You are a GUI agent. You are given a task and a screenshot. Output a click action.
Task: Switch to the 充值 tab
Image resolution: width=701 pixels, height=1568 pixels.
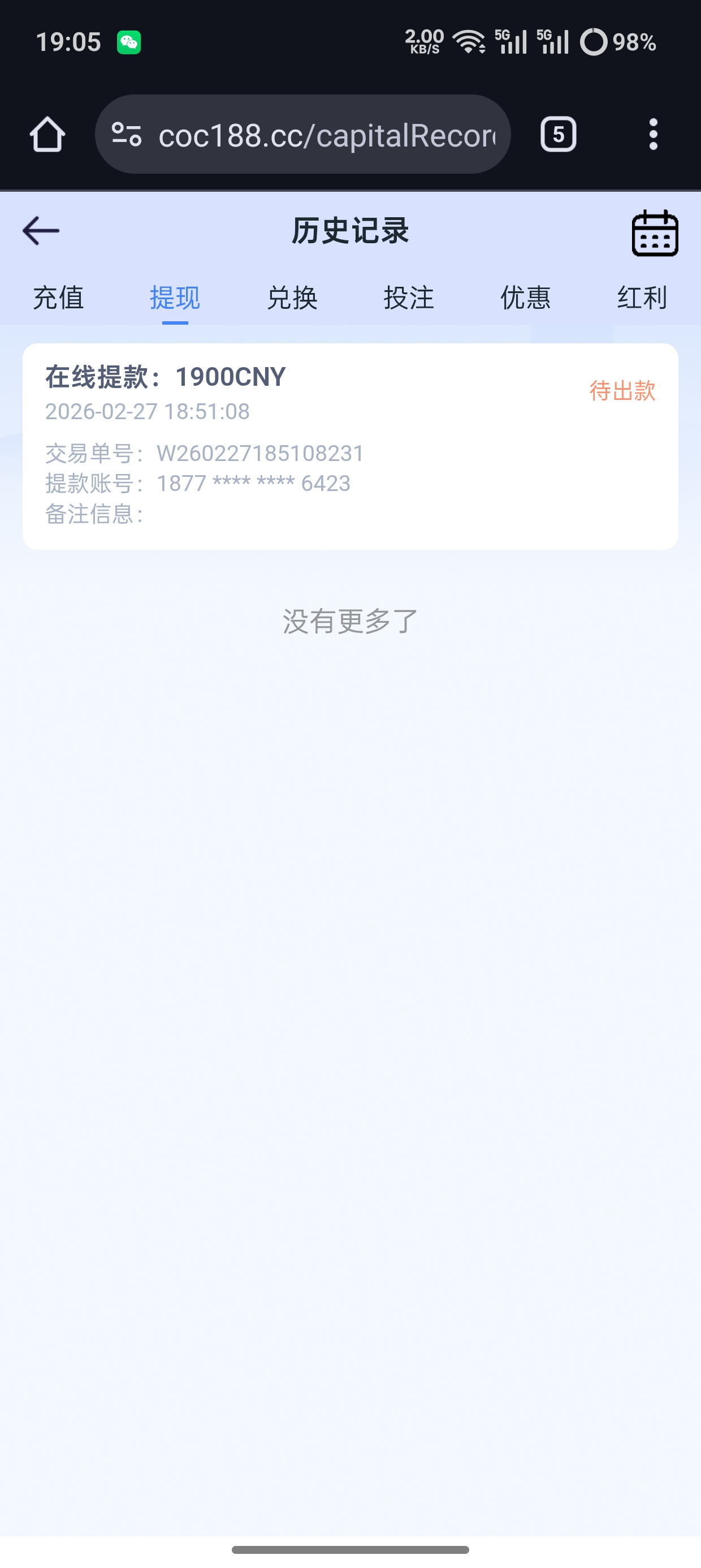(58, 298)
